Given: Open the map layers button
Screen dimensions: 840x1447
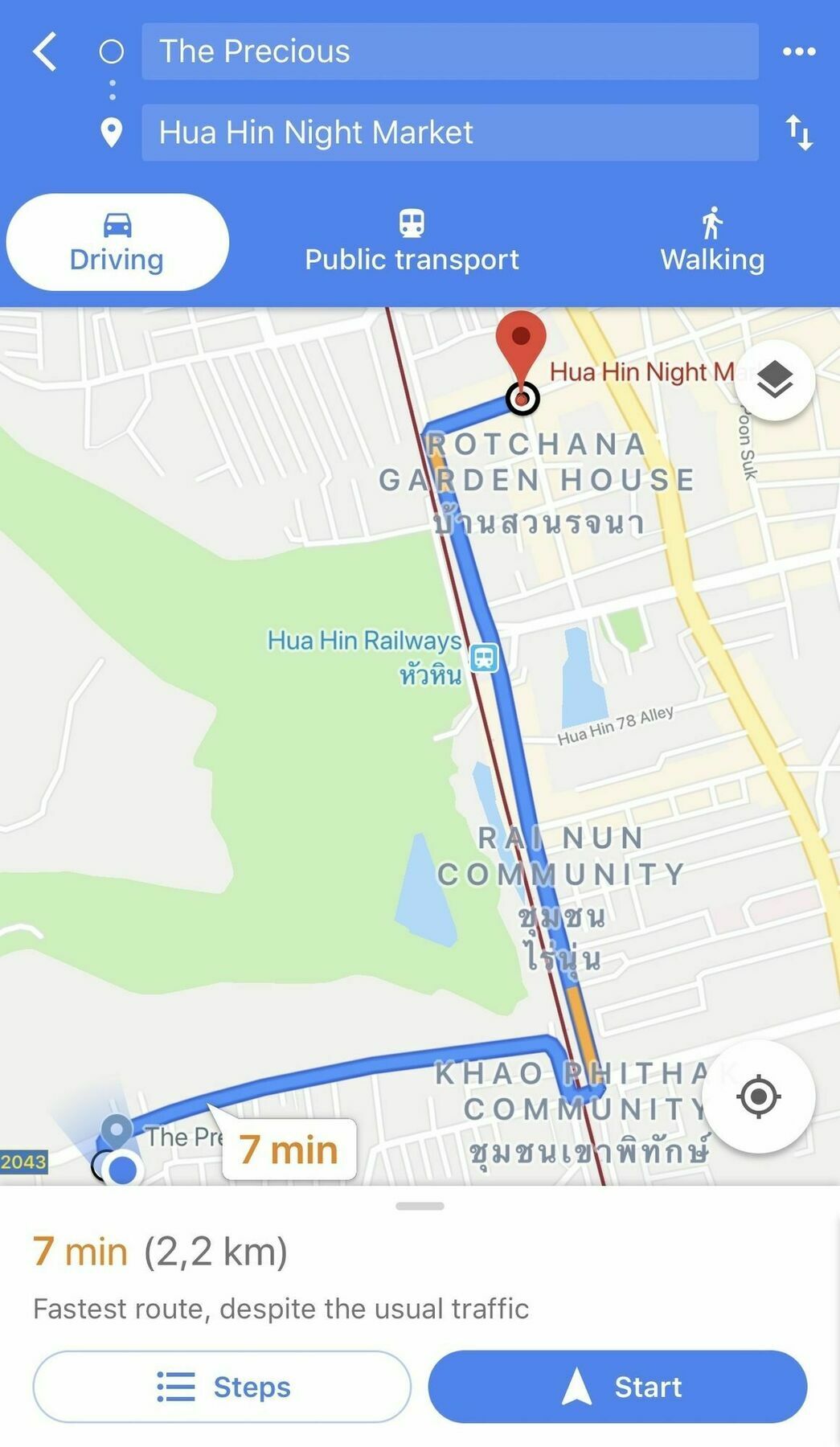Looking at the screenshot, I should pos(774,379).
